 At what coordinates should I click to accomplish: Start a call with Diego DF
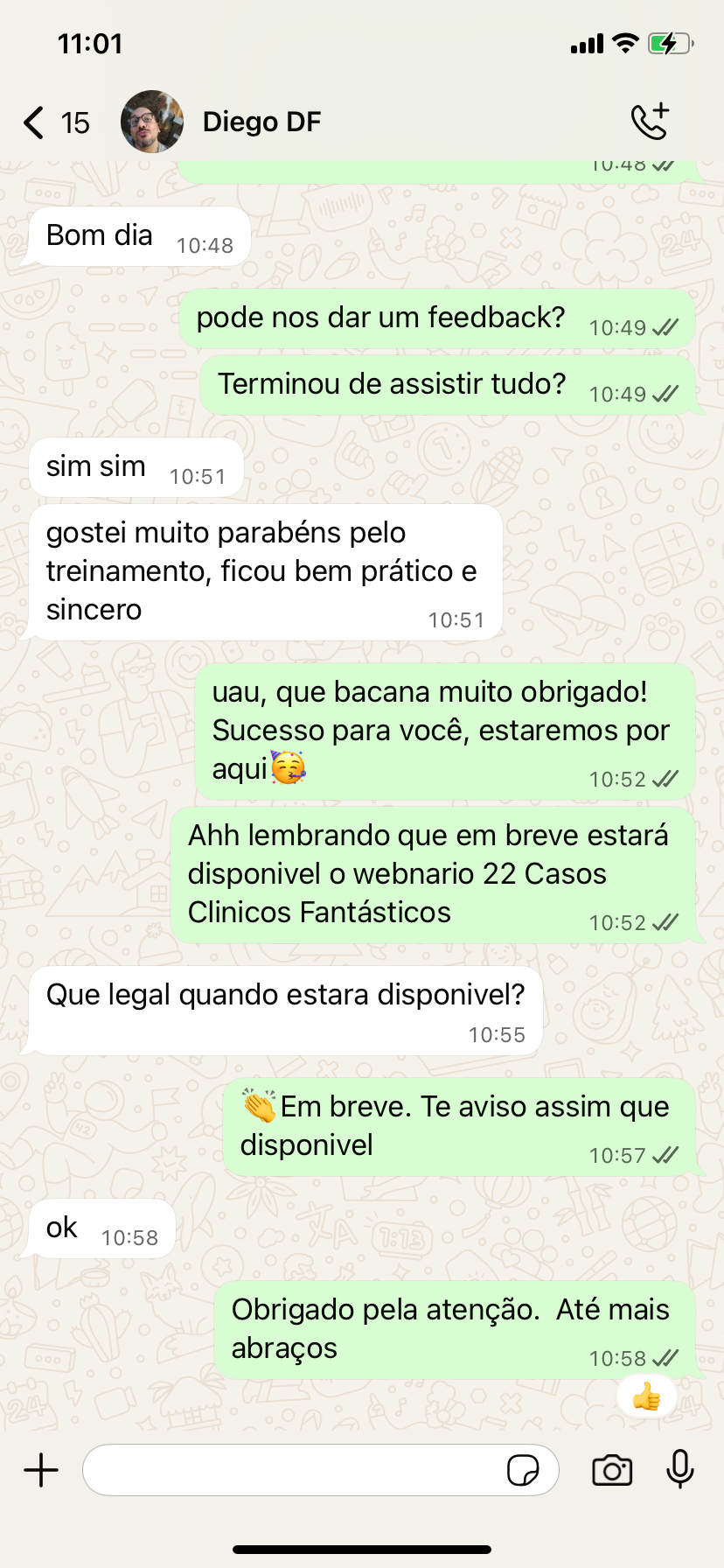point(650,122)
